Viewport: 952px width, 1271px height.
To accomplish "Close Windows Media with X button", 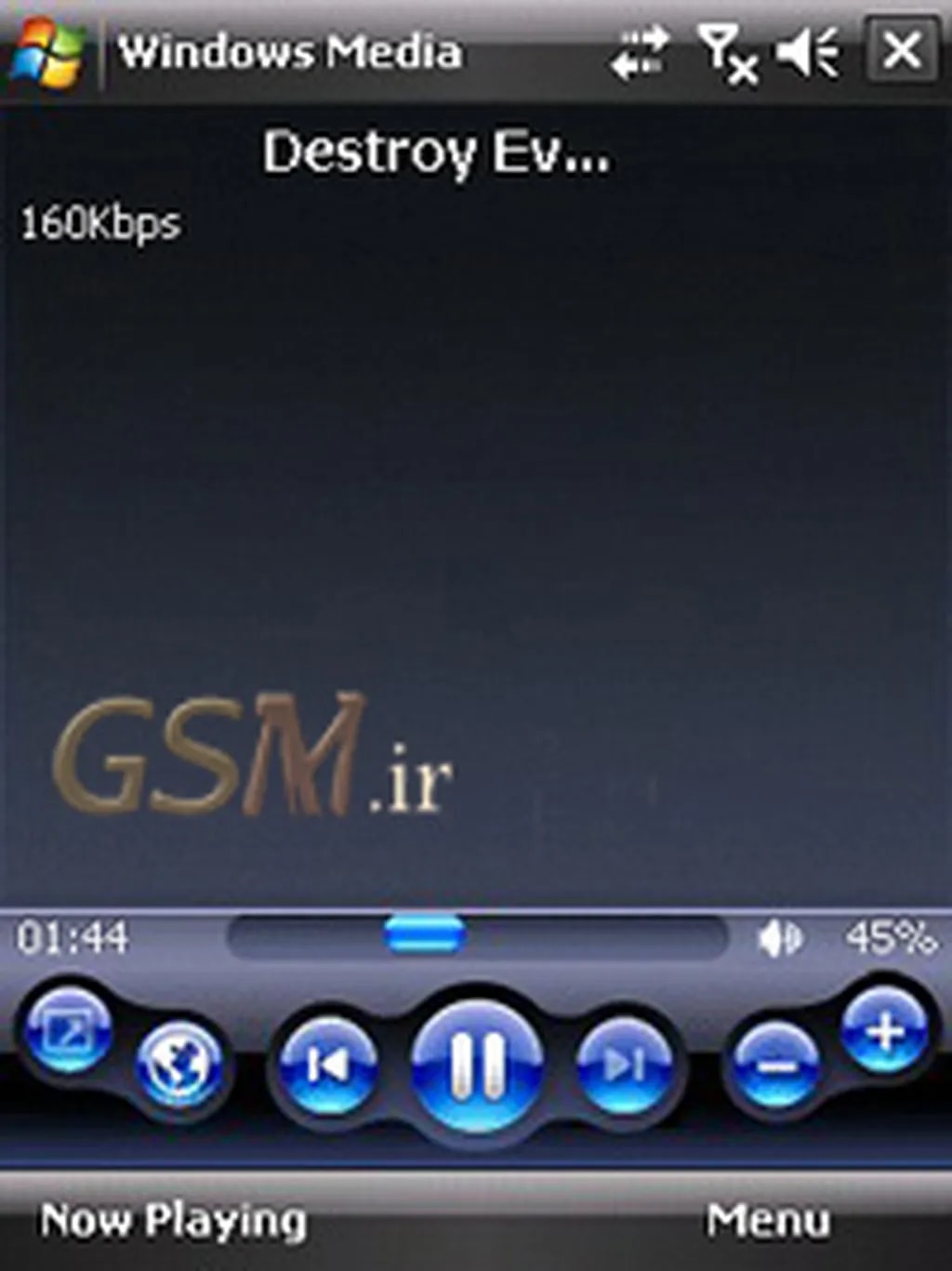I will click(x=901, y=50).
